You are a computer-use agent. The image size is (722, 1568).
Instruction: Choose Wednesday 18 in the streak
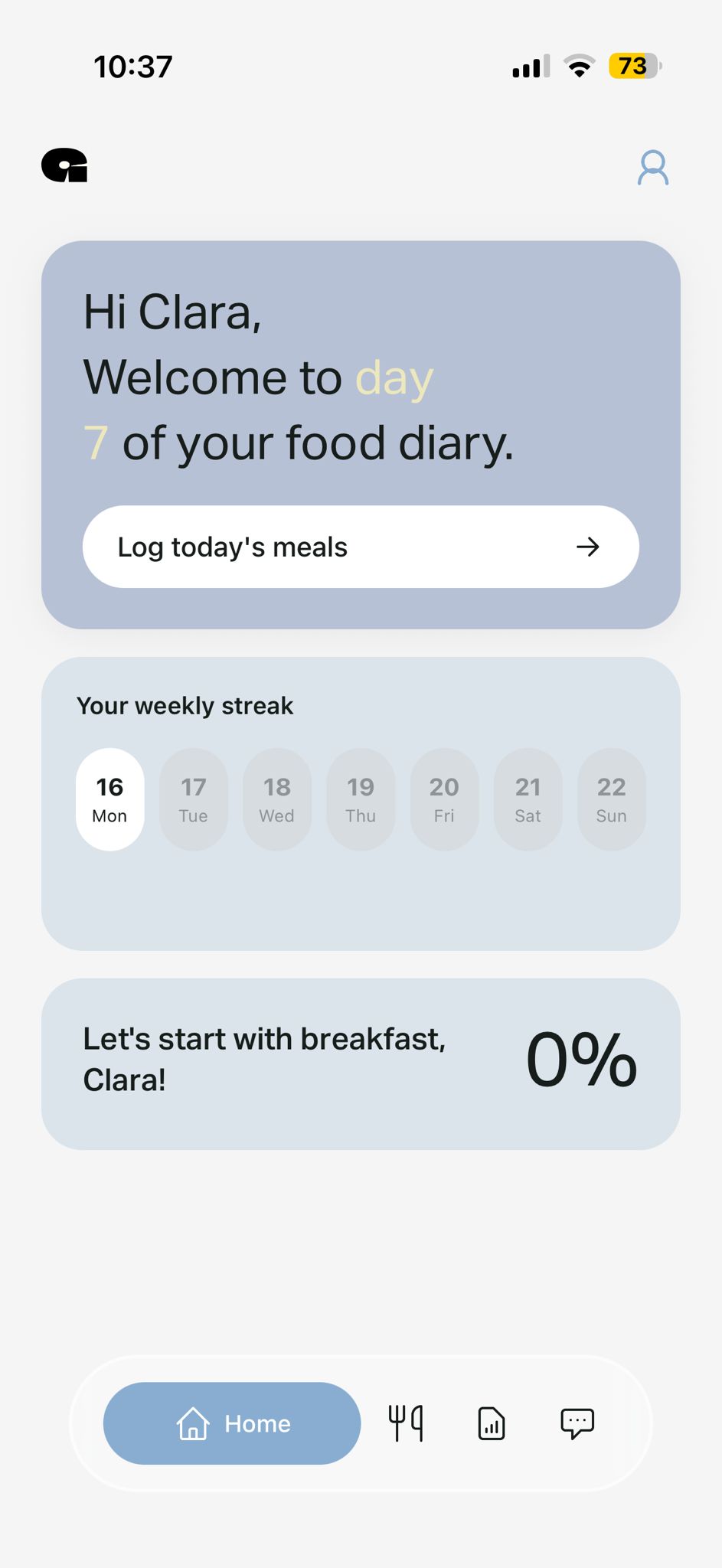[x=277, y=799]
